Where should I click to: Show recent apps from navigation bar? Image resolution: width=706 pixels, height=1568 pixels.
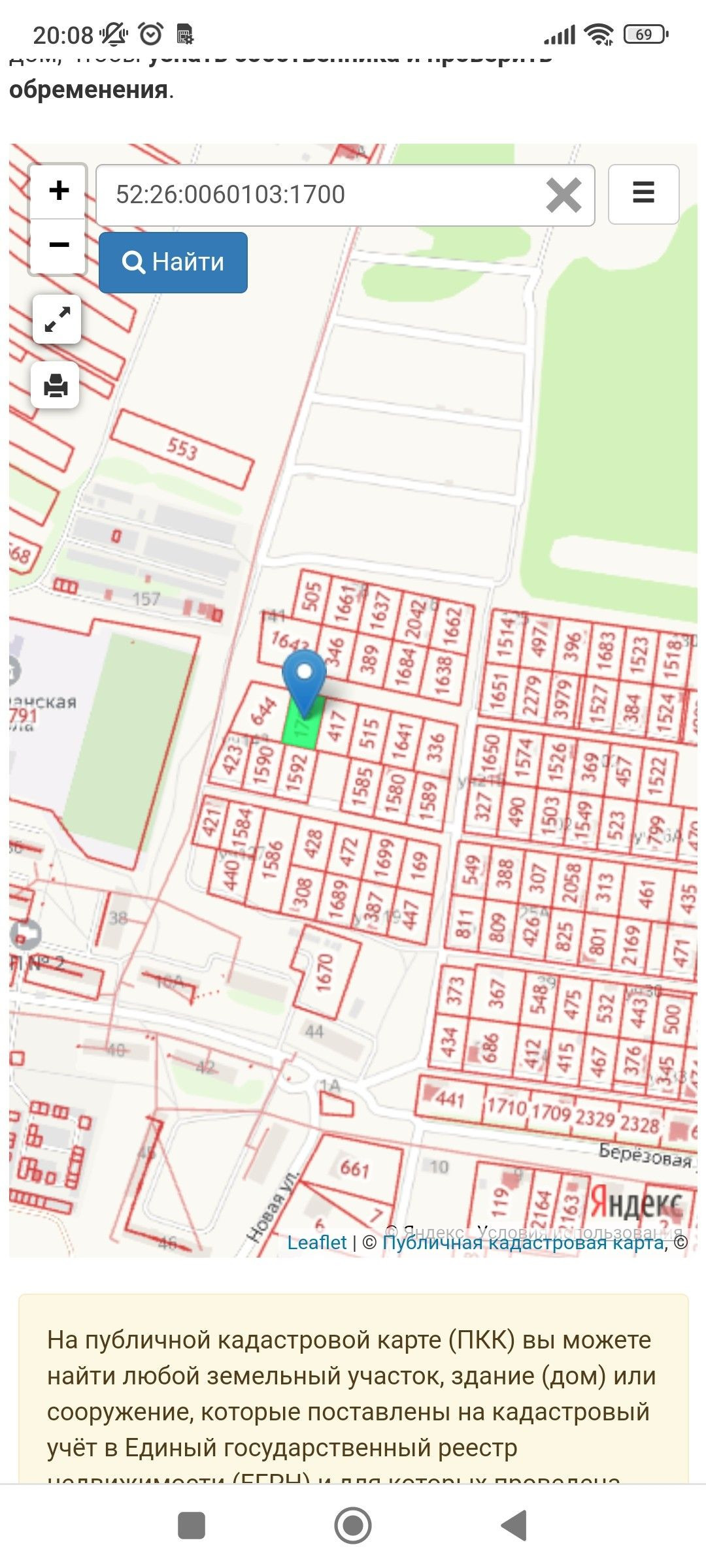coord(192,1526)
